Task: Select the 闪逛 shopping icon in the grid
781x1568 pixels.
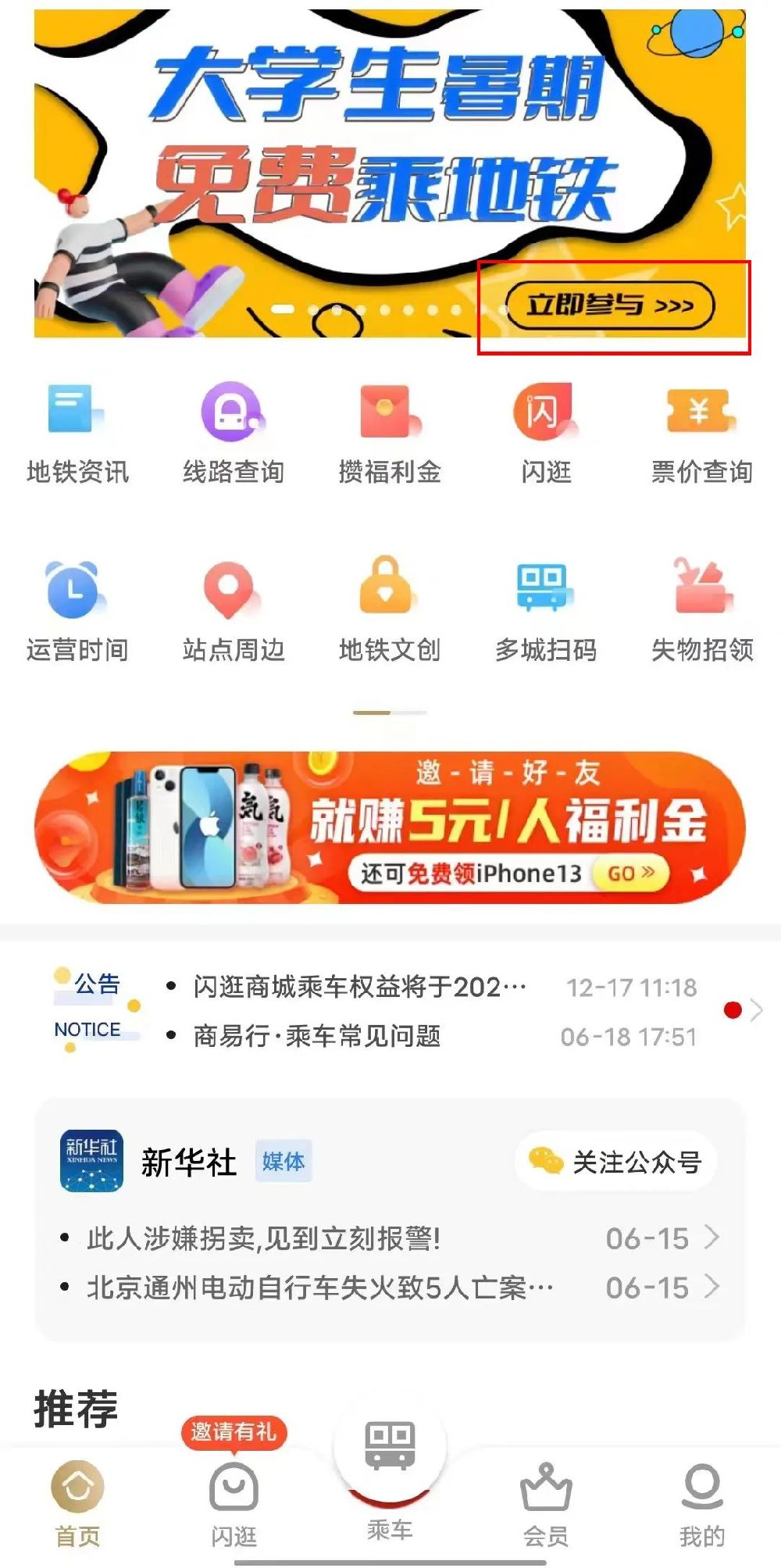Action: pyautogui.click(x=546, y=434)
